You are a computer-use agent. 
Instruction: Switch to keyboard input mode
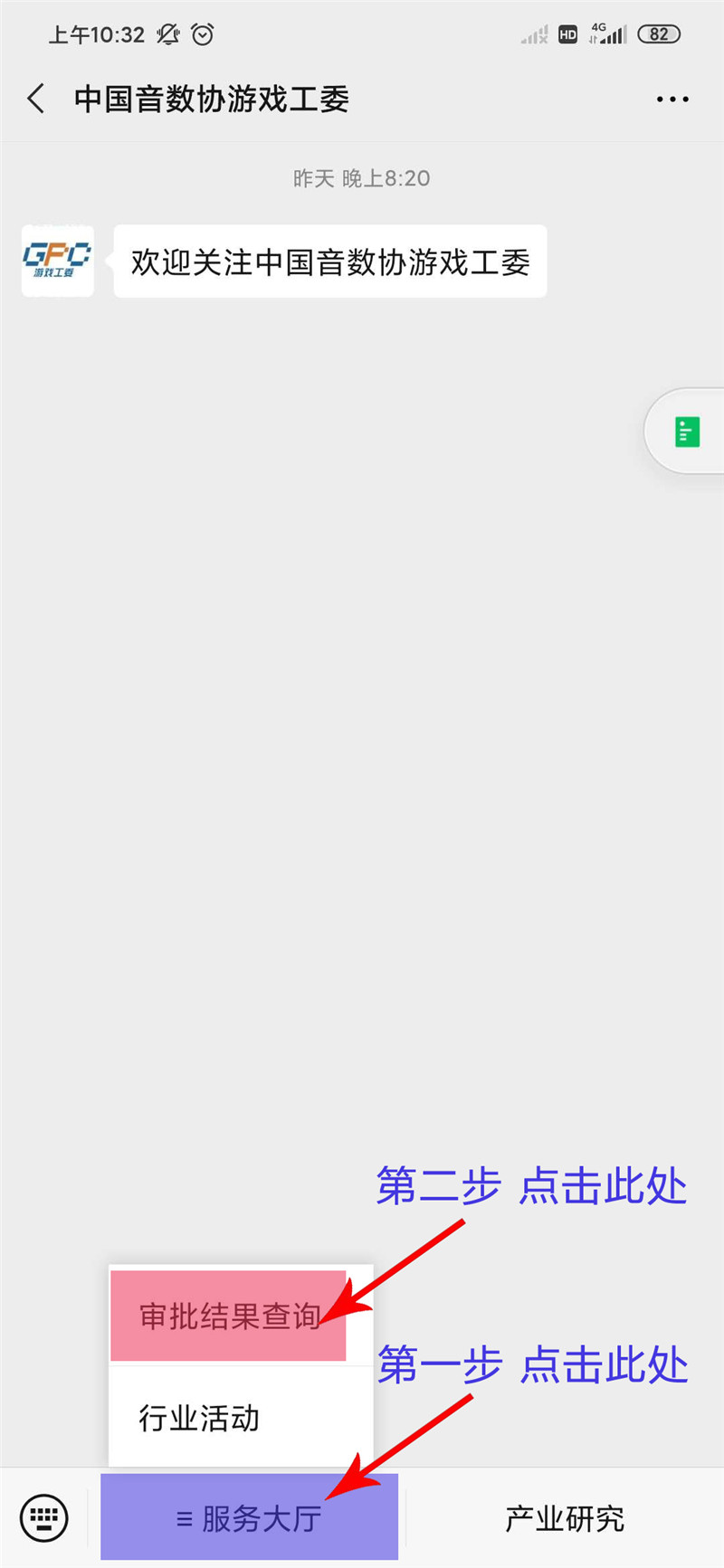point(43,1517)
